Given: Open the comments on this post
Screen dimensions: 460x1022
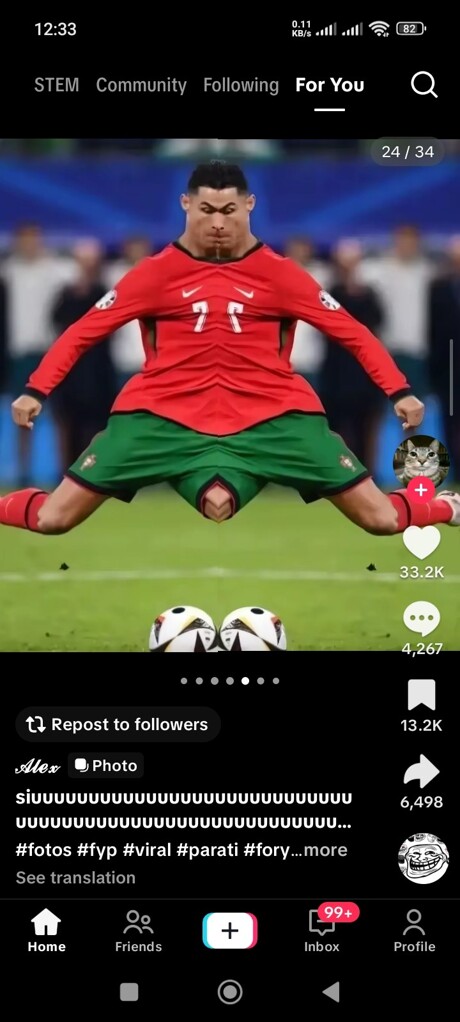Looking at the screenshot, I should pos(422,618).
